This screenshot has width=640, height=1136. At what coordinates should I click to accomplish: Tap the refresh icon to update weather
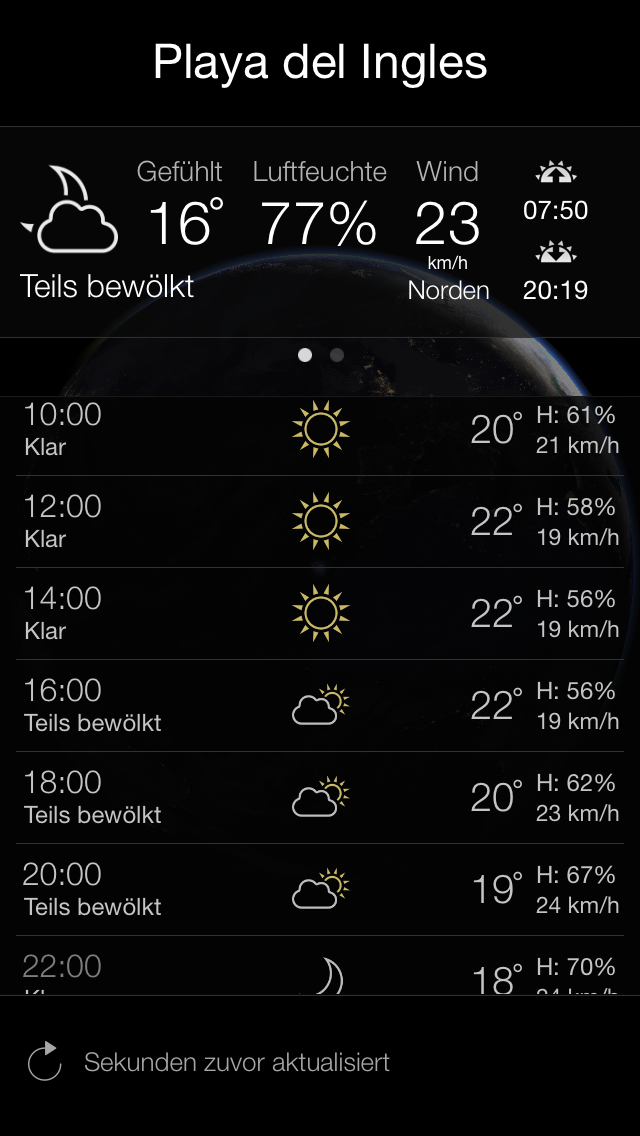[x=44, y=1062]
